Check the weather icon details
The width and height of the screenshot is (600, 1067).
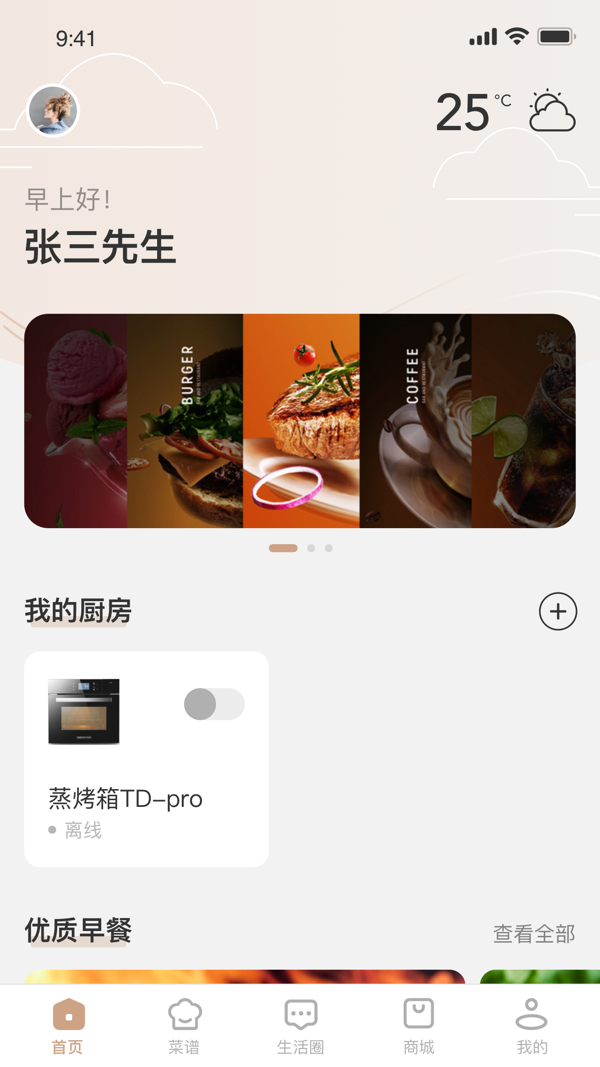click(x=552, y=112)
